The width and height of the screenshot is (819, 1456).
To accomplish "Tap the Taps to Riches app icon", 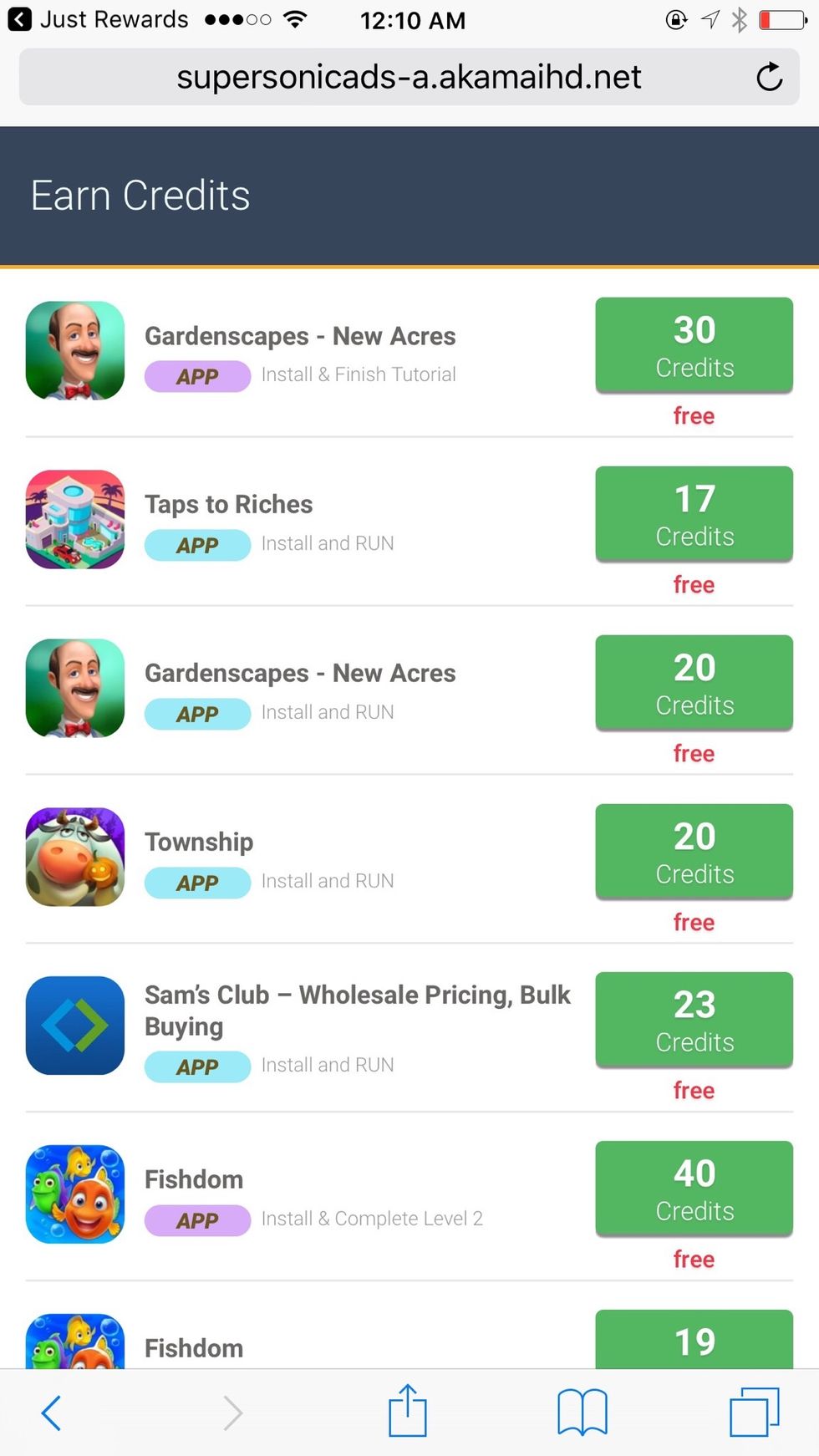I will [x=74, y=520].
